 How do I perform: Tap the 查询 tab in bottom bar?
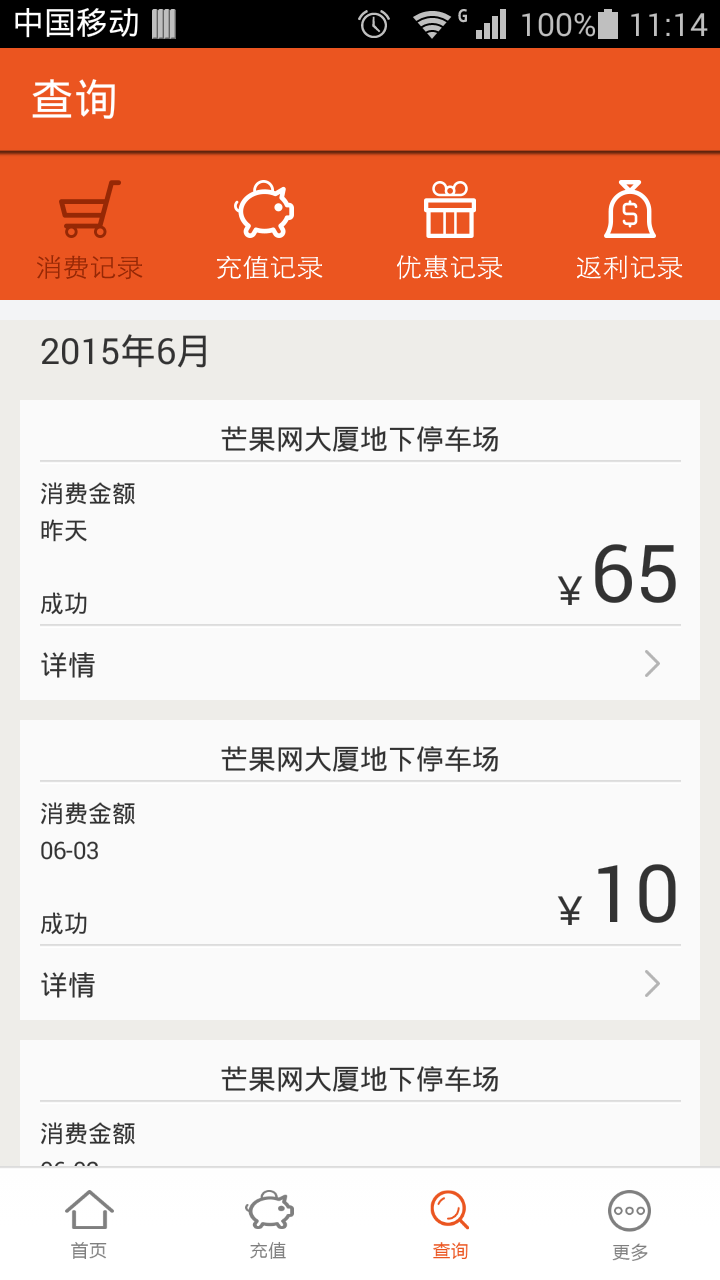[x=450, y=1224]
